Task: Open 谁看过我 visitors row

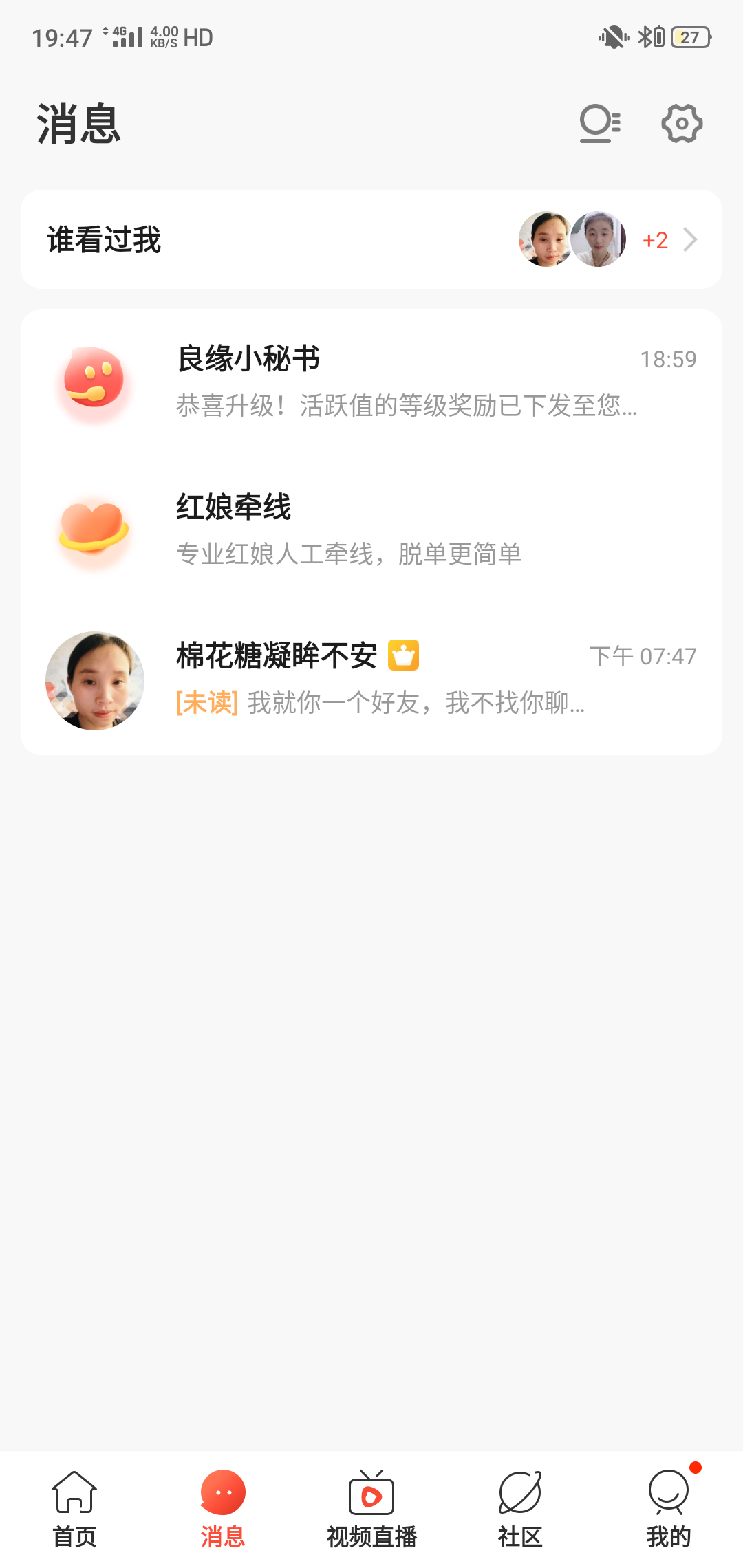Action: pyautogui.click(x=371, y=239)
